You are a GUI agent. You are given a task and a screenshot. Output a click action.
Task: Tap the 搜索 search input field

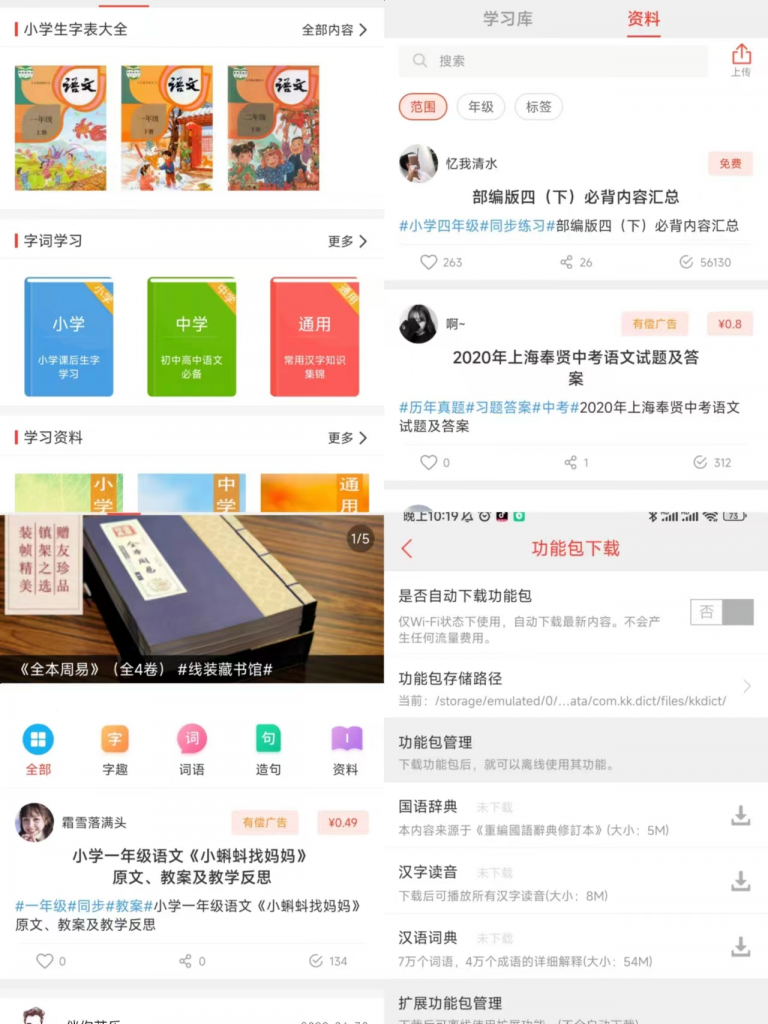coord(550,61)
